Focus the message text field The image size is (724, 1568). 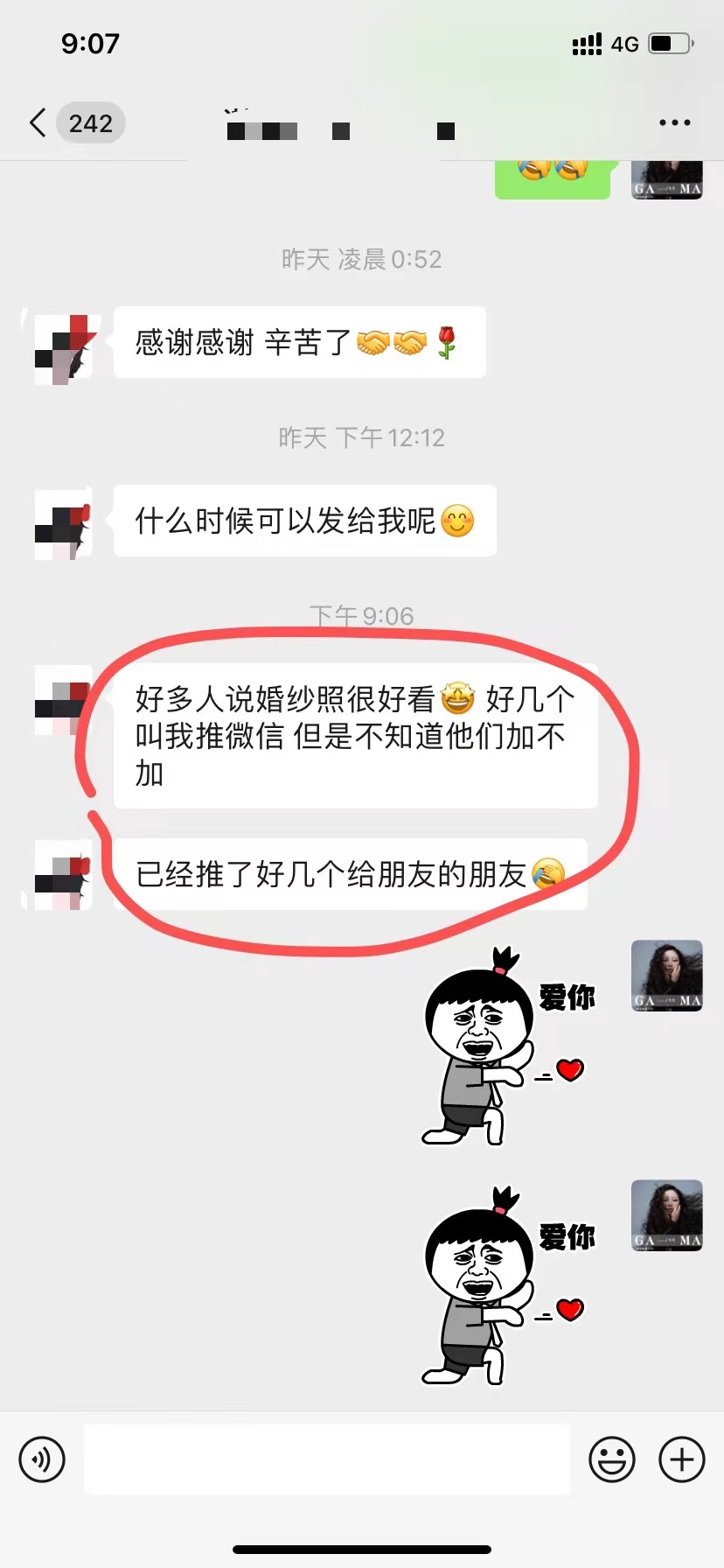327,1459
